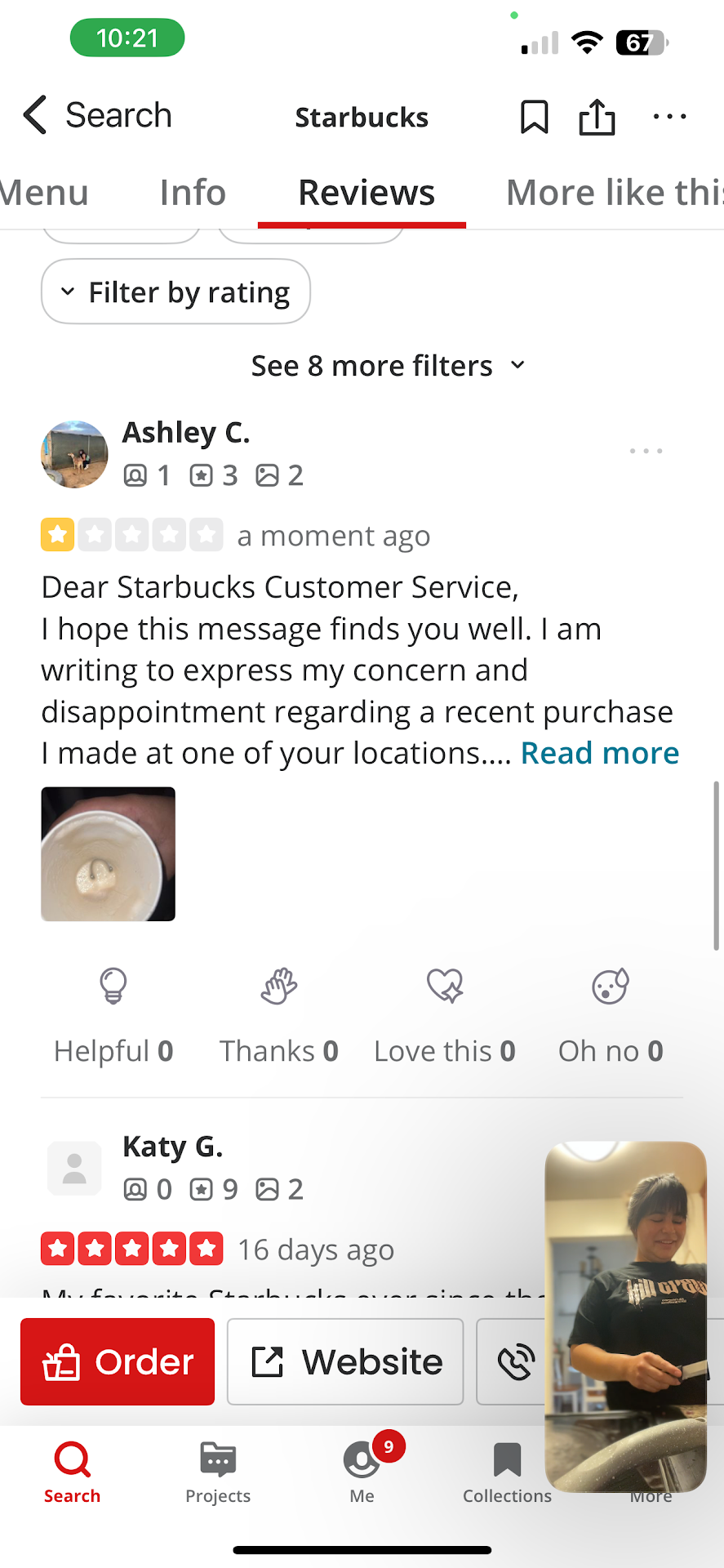Share the Starbucks page
The width and height of the screenshot is (724, 1568).
[597, 117]
